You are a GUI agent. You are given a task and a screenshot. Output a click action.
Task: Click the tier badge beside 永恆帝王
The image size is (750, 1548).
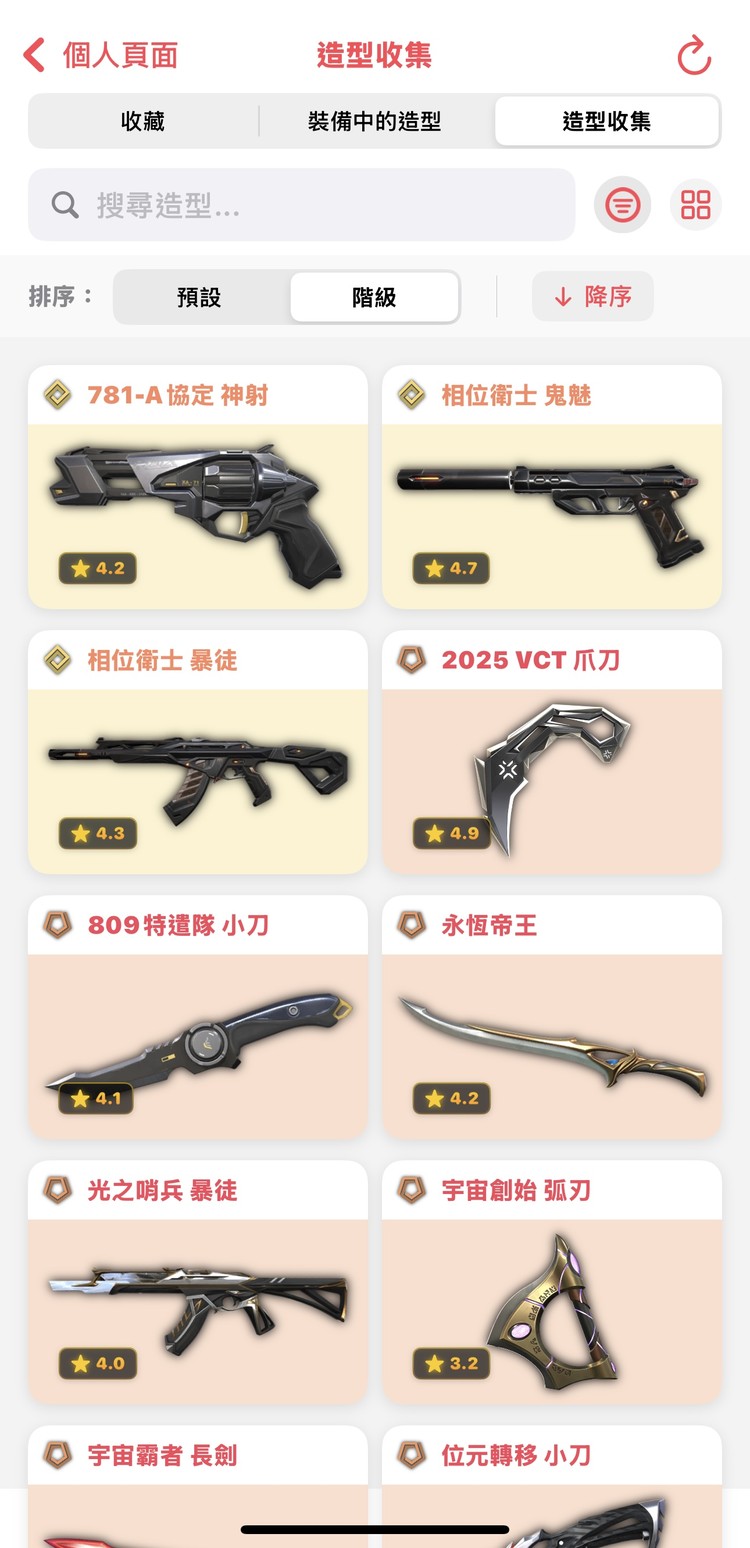(411, 925)
